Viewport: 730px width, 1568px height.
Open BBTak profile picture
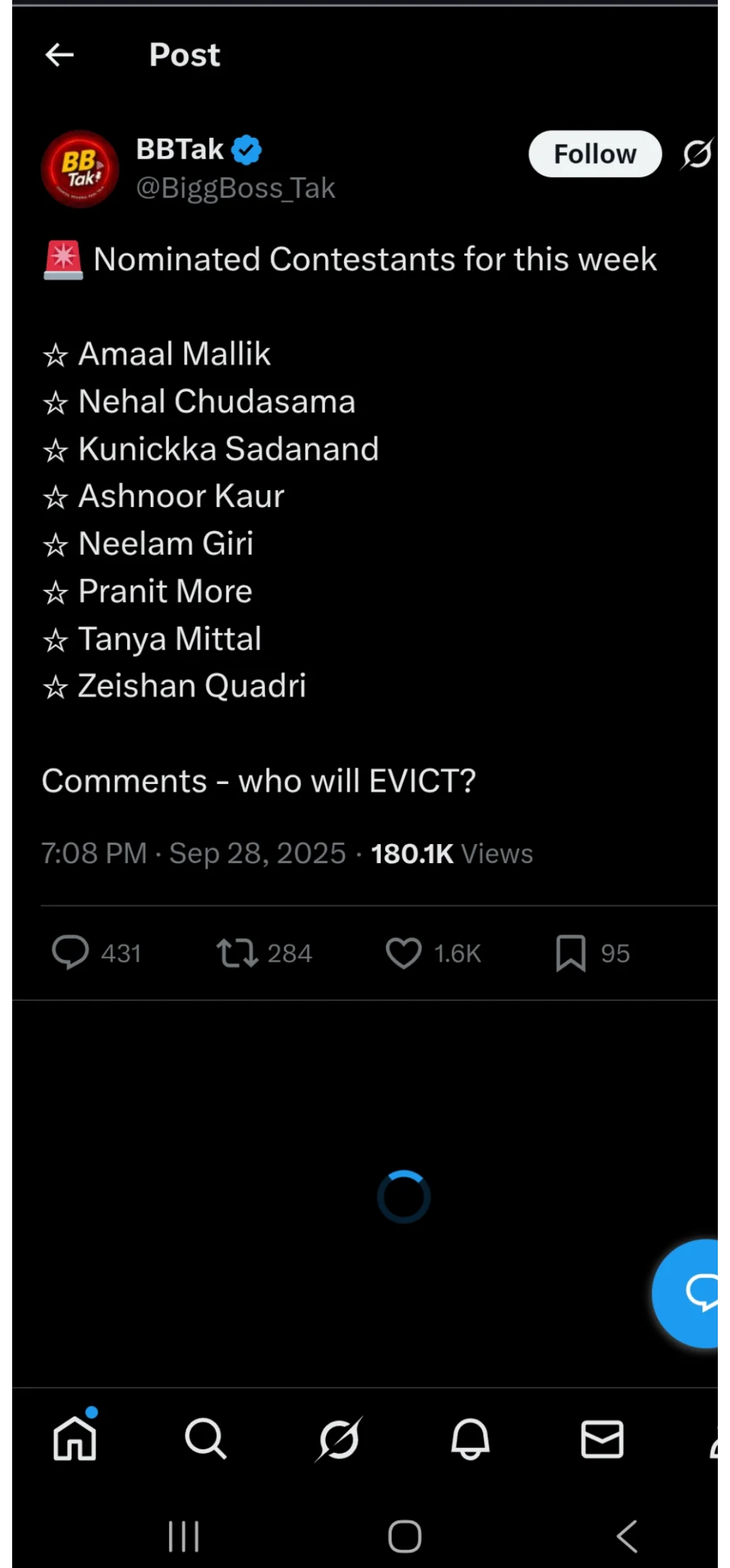point(80,169)
